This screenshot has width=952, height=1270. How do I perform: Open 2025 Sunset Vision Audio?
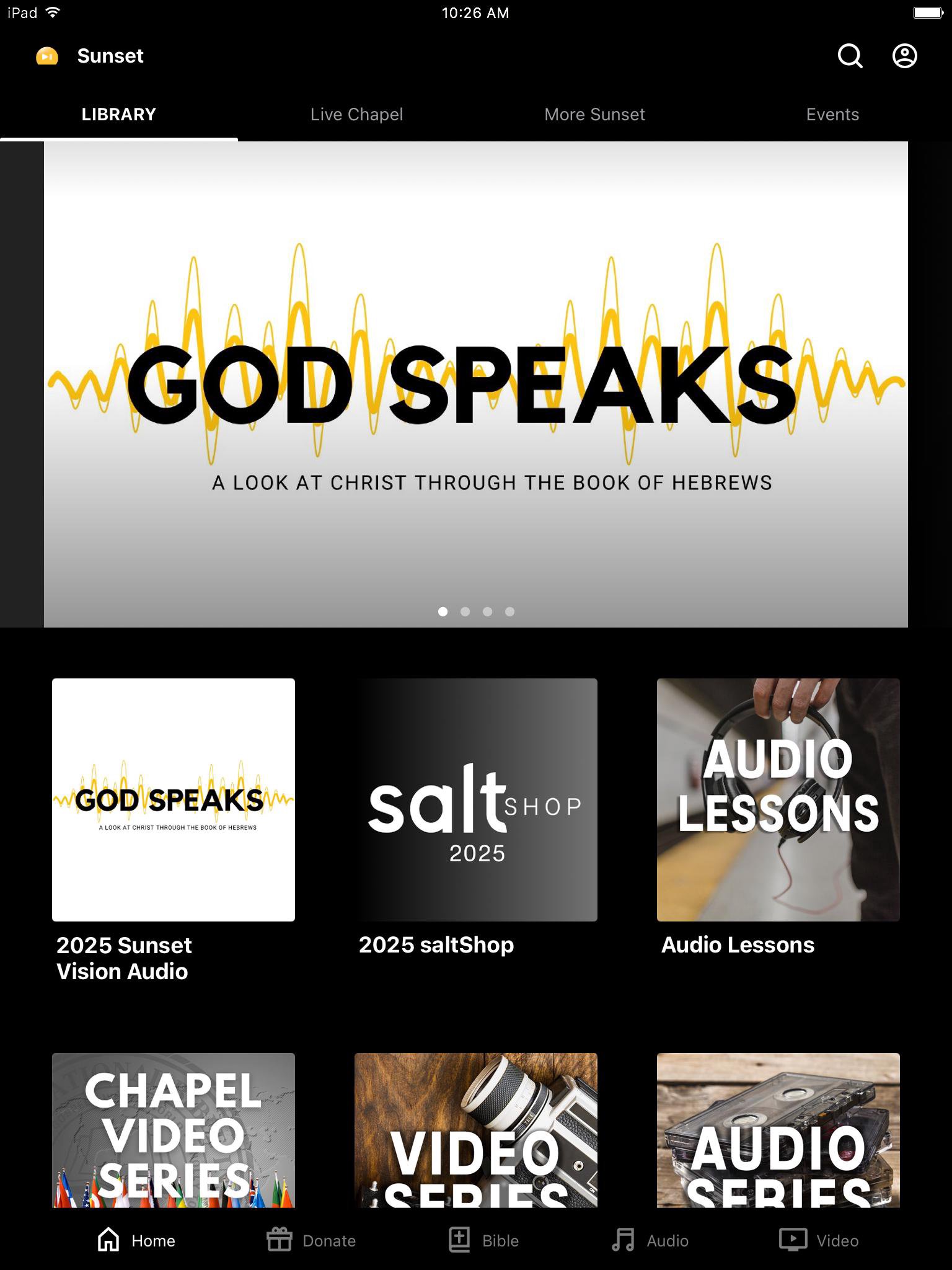click(x=174, y=800)
